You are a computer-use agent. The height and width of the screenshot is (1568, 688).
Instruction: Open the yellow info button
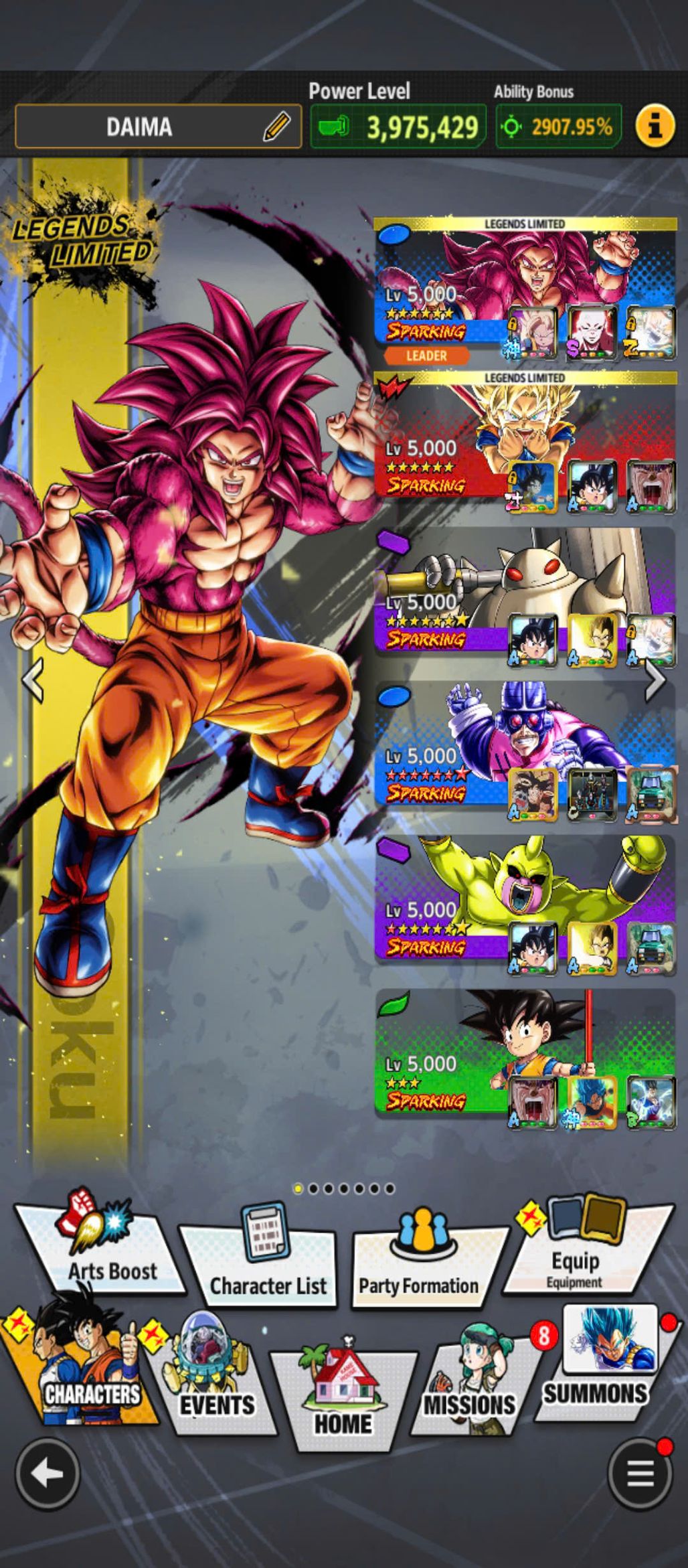coord(655,126)
